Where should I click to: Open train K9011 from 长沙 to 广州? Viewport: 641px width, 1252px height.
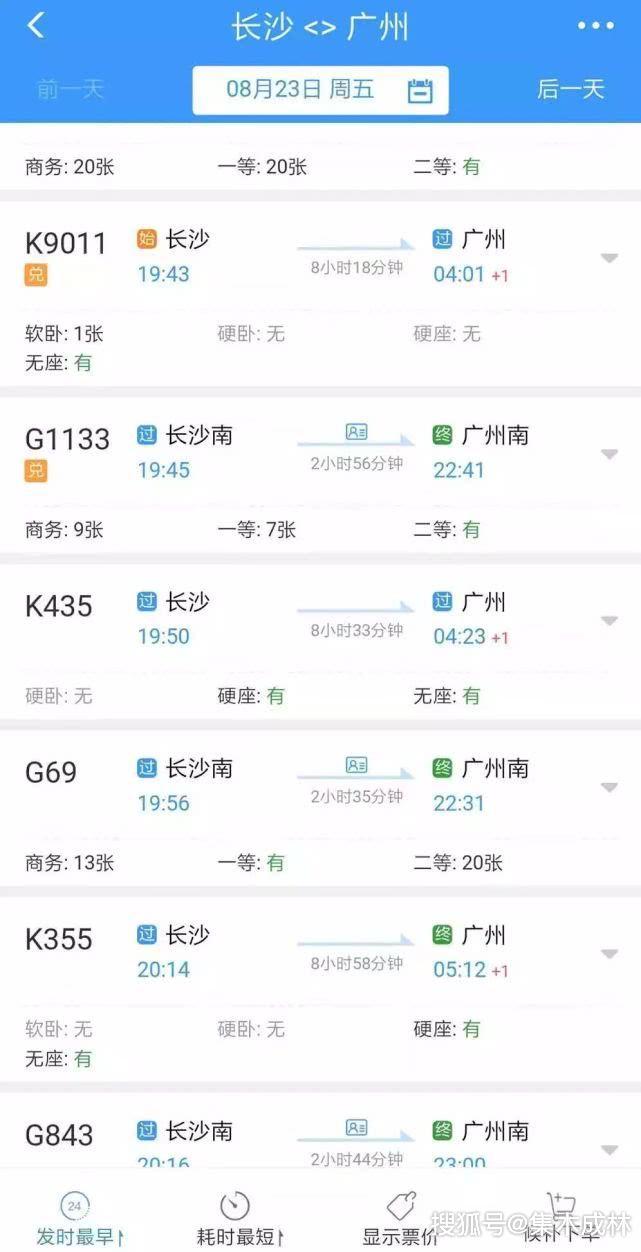click(320, 293)
